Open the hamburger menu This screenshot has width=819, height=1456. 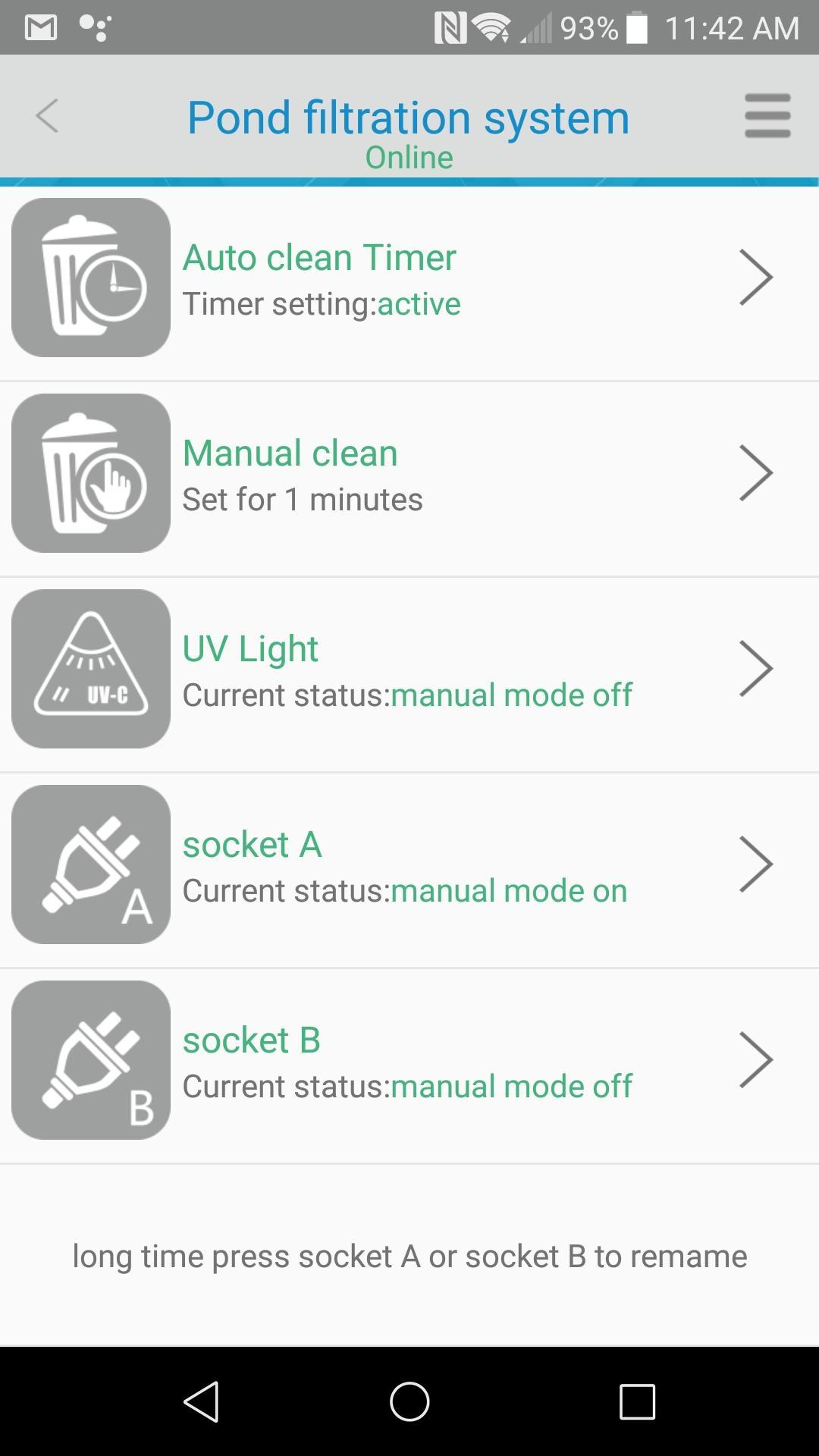click(x=767, y=116)
